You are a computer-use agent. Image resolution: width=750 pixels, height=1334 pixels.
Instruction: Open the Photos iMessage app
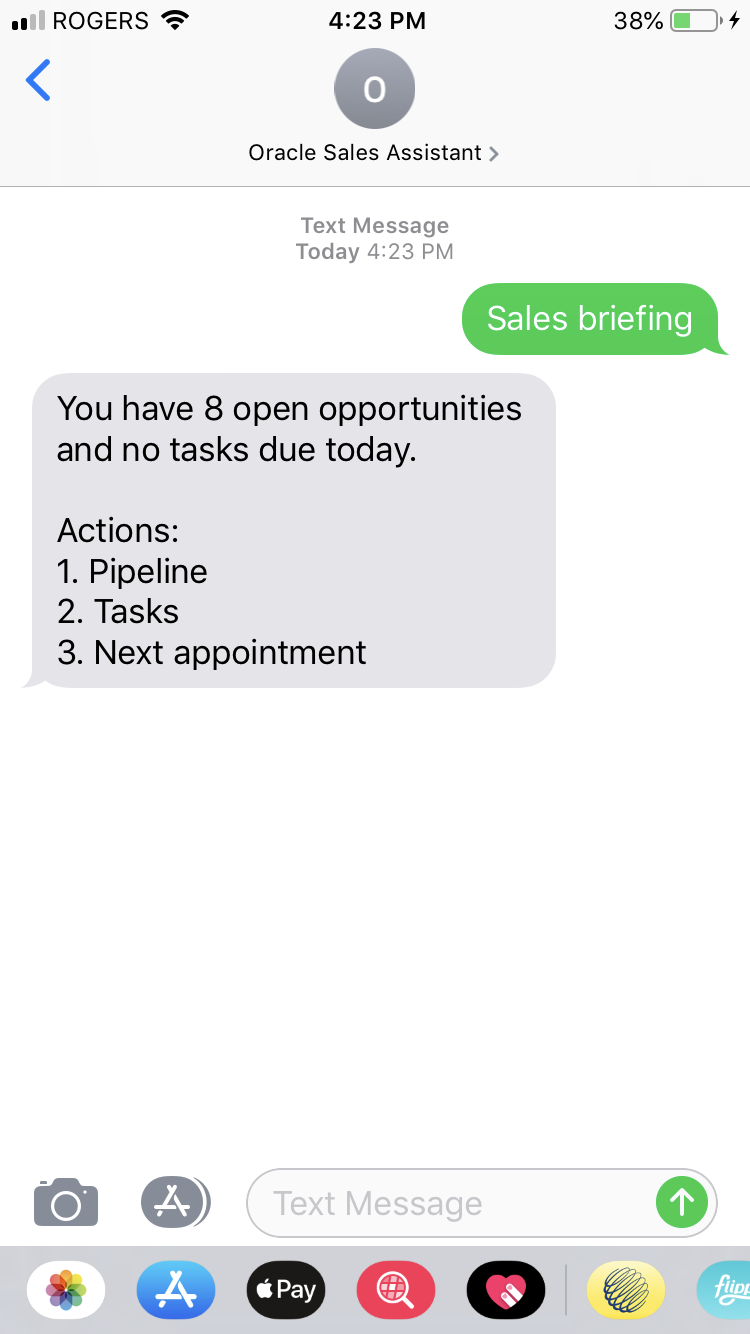pyautogui.click(x=66, y=1290)
